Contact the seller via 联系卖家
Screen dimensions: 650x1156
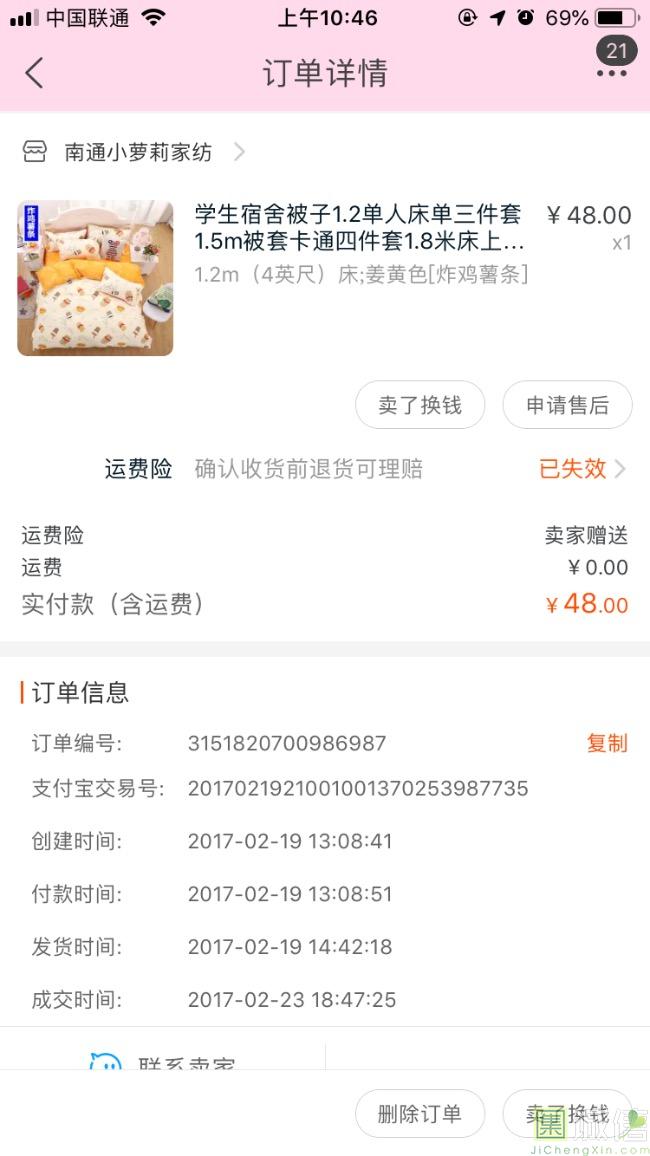(165, 1062)
